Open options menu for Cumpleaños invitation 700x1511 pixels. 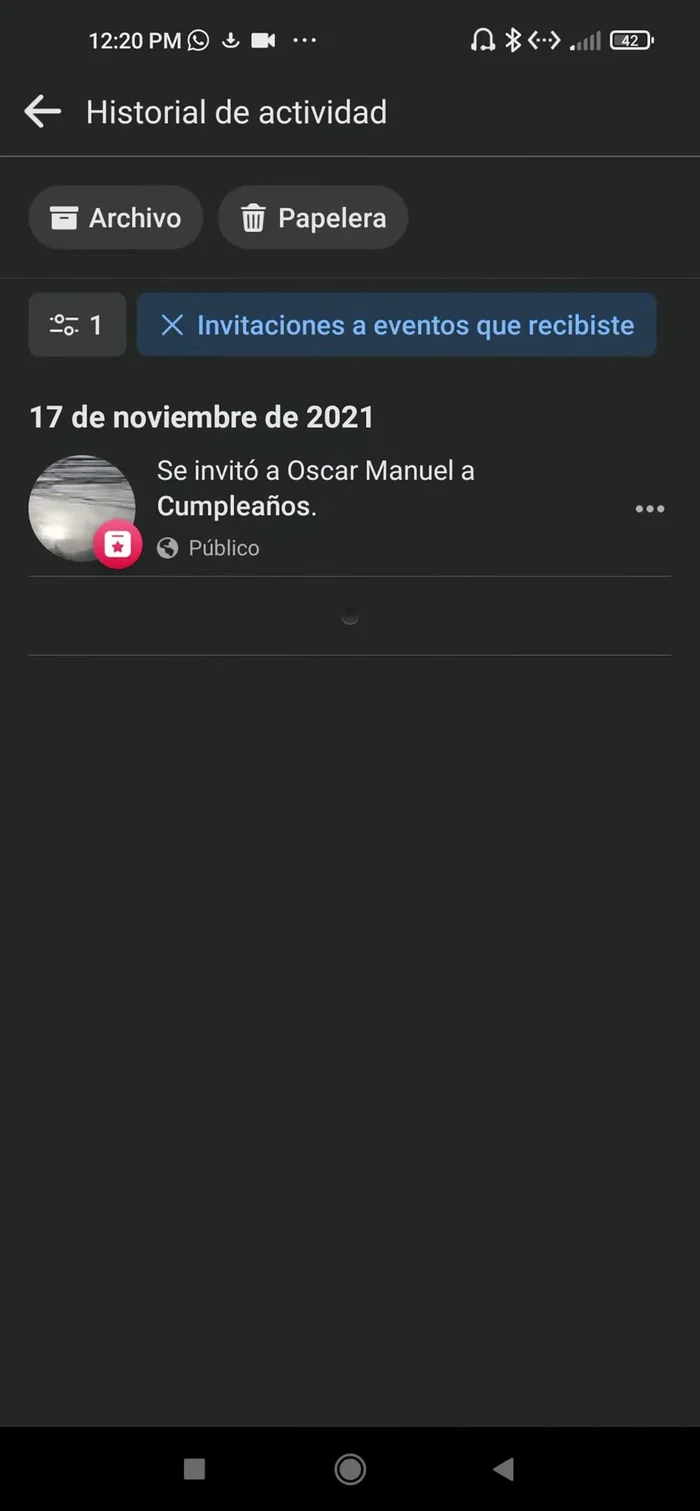649,509
